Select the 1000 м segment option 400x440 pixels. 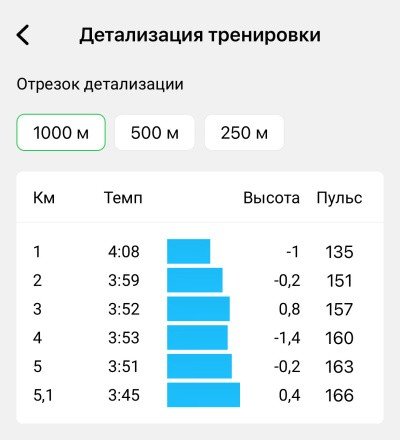61,132
